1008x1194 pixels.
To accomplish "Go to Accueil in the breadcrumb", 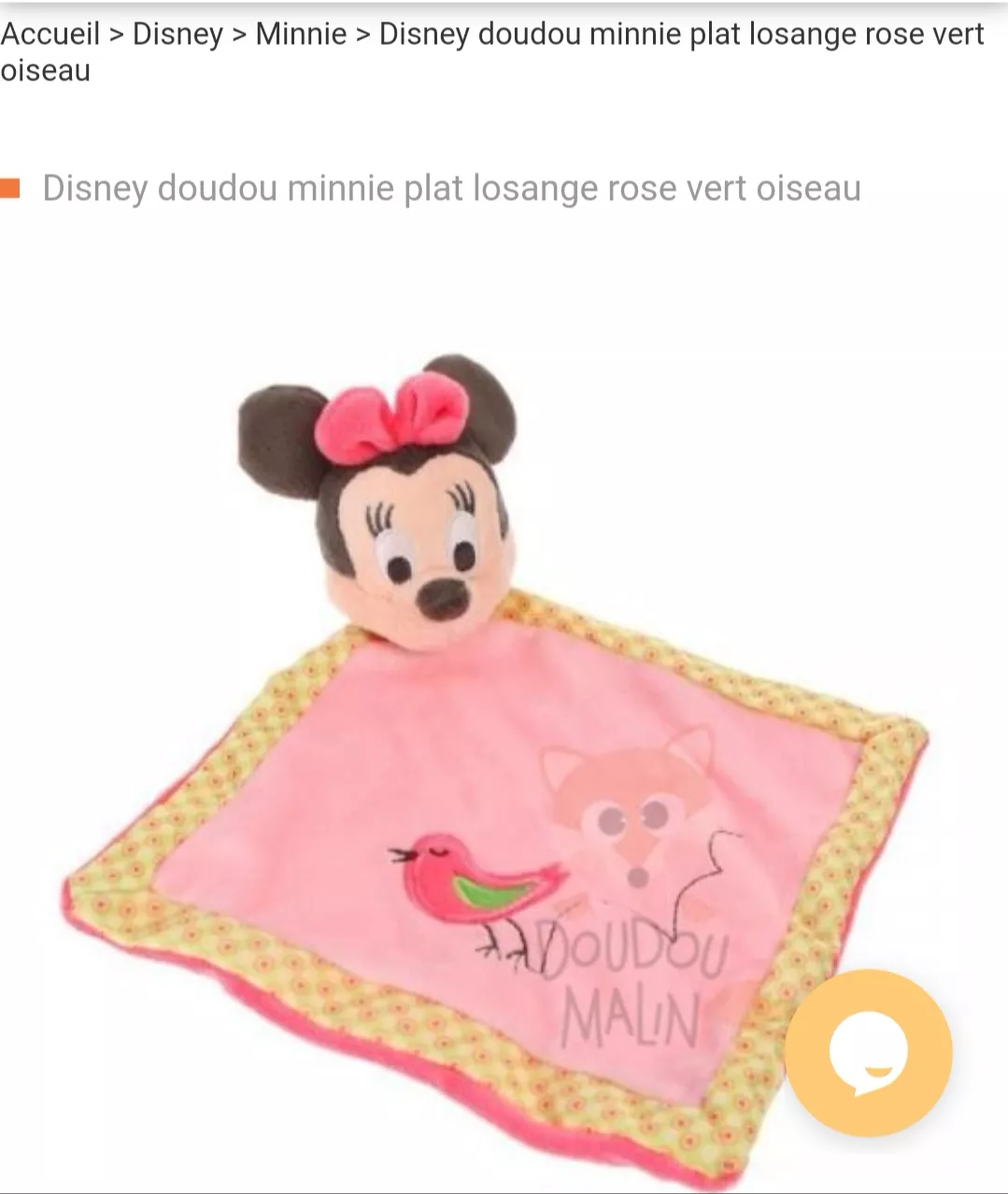I will pos(50,35).
